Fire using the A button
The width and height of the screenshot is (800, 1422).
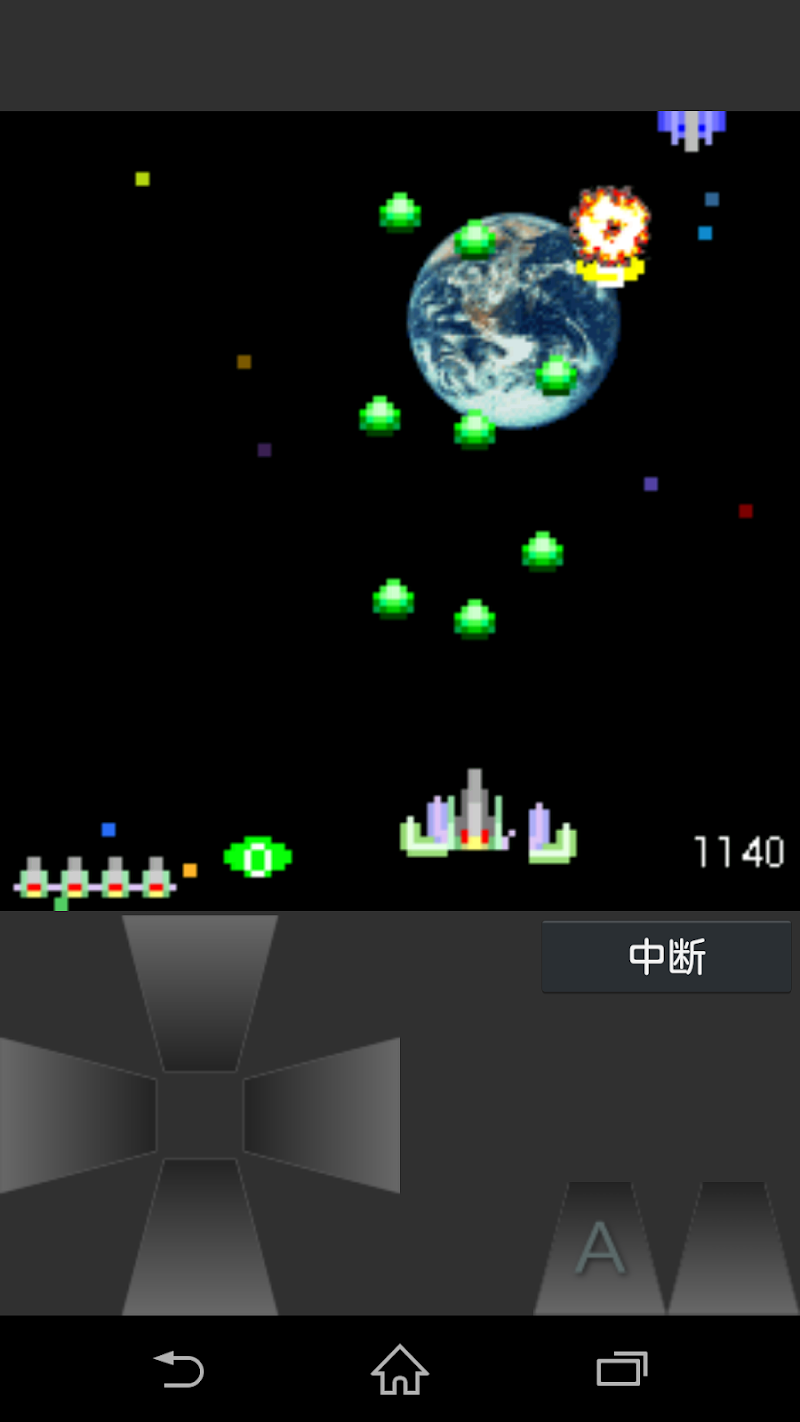pos(600,1250)
